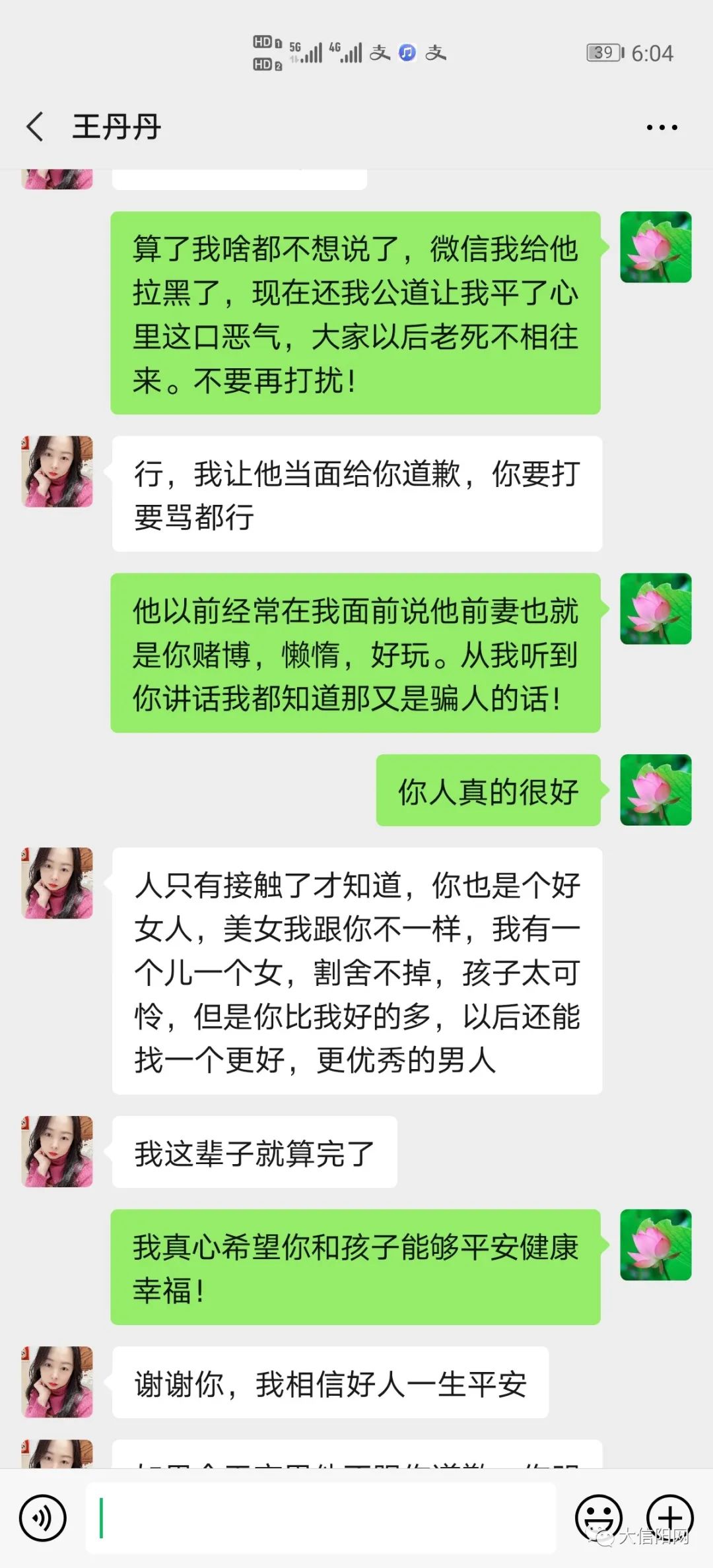The width and height of the screenshot is (713, 1568).
Task: Tap the left chevron in the title bar
Action: (x=34, y=126)
